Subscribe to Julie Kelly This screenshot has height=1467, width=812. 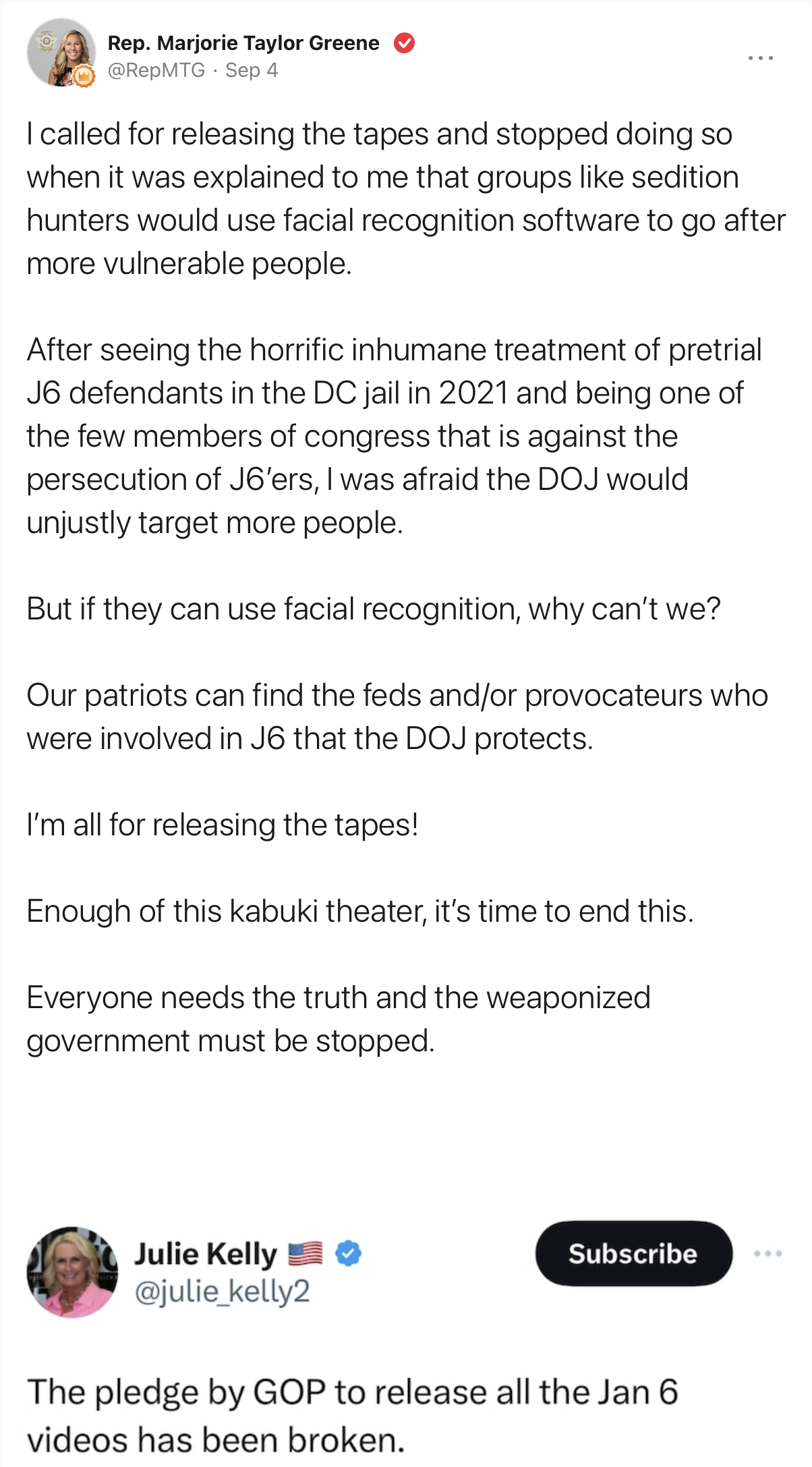(x=633, y=1253)
